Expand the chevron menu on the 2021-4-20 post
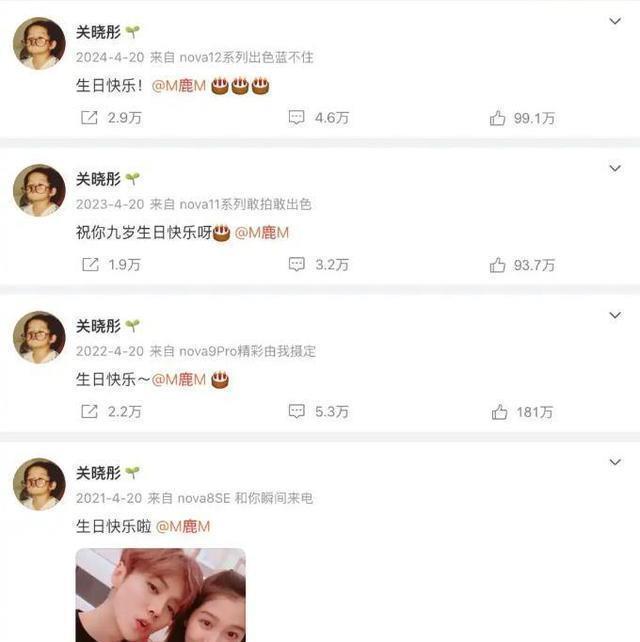The width and height of the screenshot is (640, 642). 615,462
